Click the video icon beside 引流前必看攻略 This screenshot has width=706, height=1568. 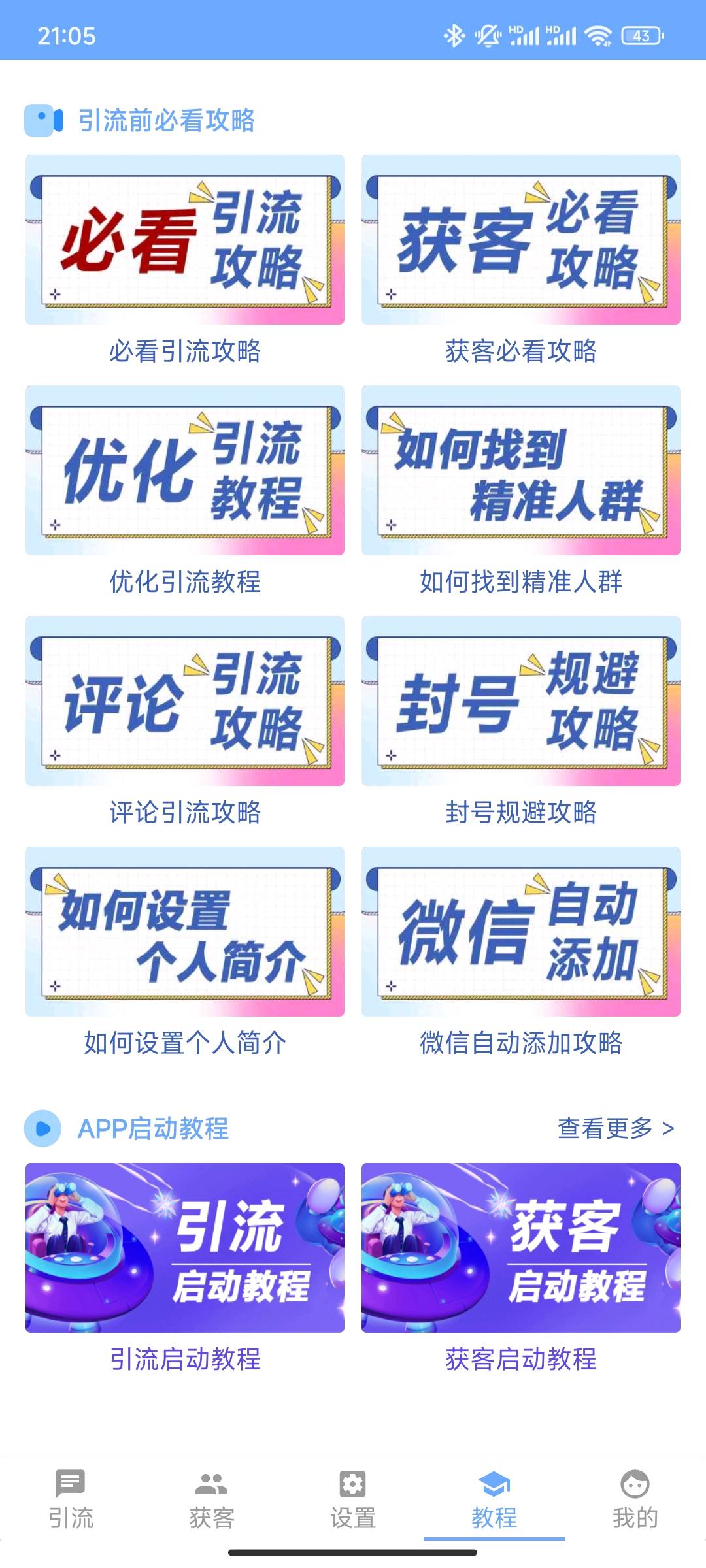point(43,121)
